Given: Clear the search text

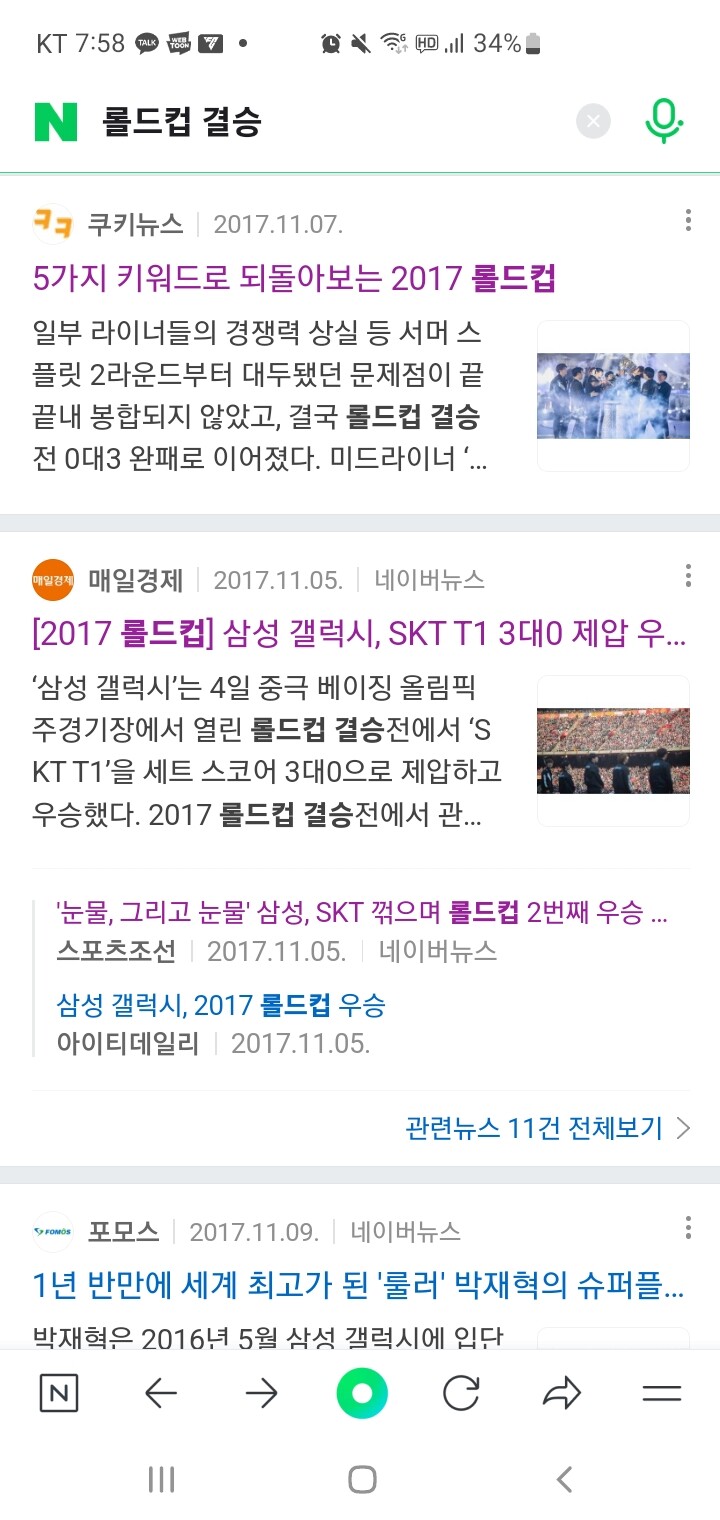Looking at the screenshot, I should [x=593, y=122].
